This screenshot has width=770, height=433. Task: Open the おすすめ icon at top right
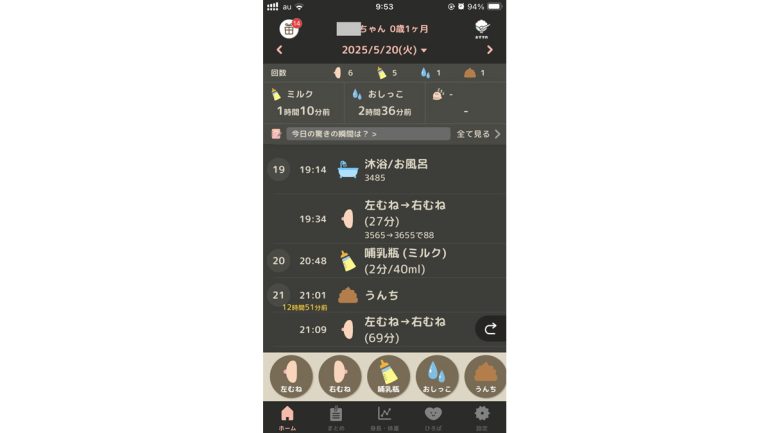(481, 29)
